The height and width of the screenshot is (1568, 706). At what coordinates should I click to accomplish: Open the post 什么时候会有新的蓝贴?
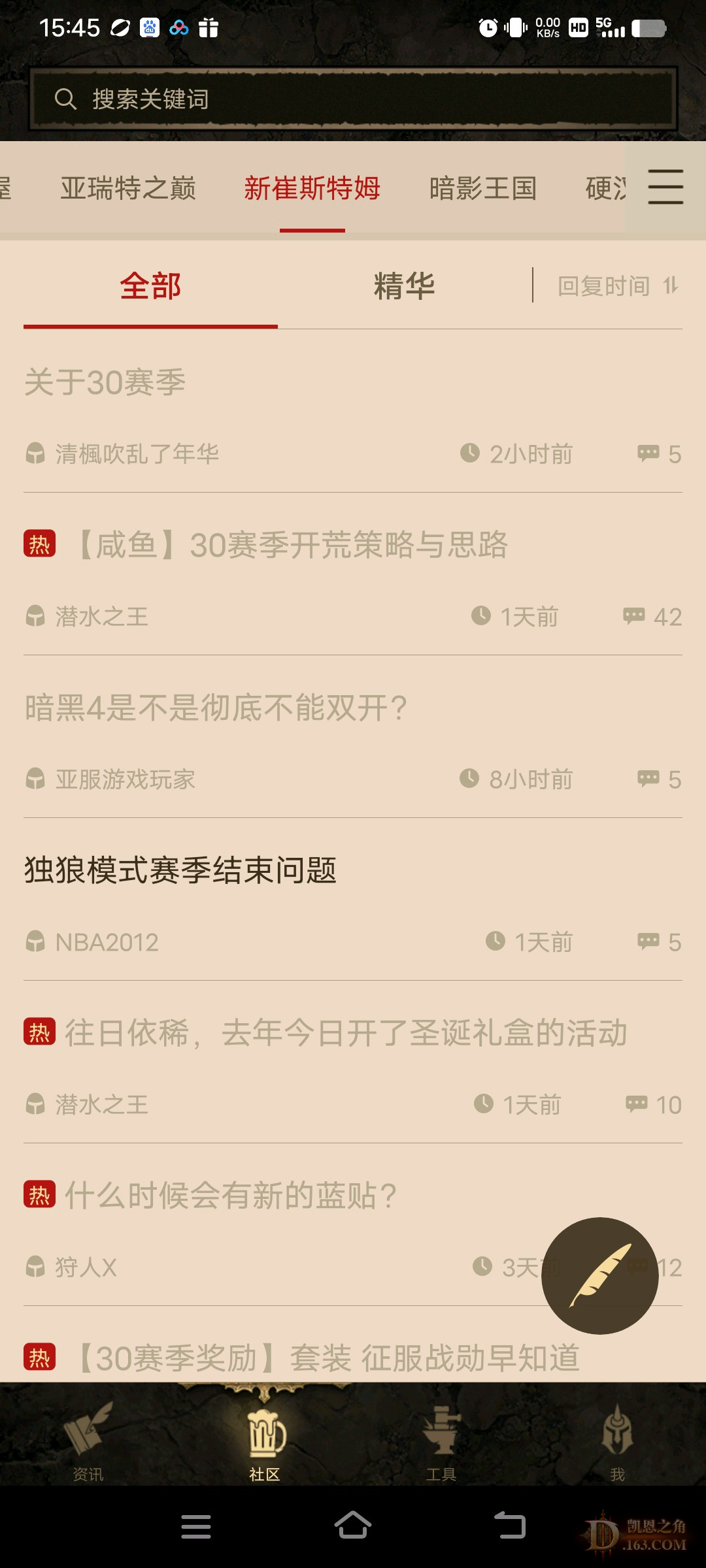click(230, 1196)
